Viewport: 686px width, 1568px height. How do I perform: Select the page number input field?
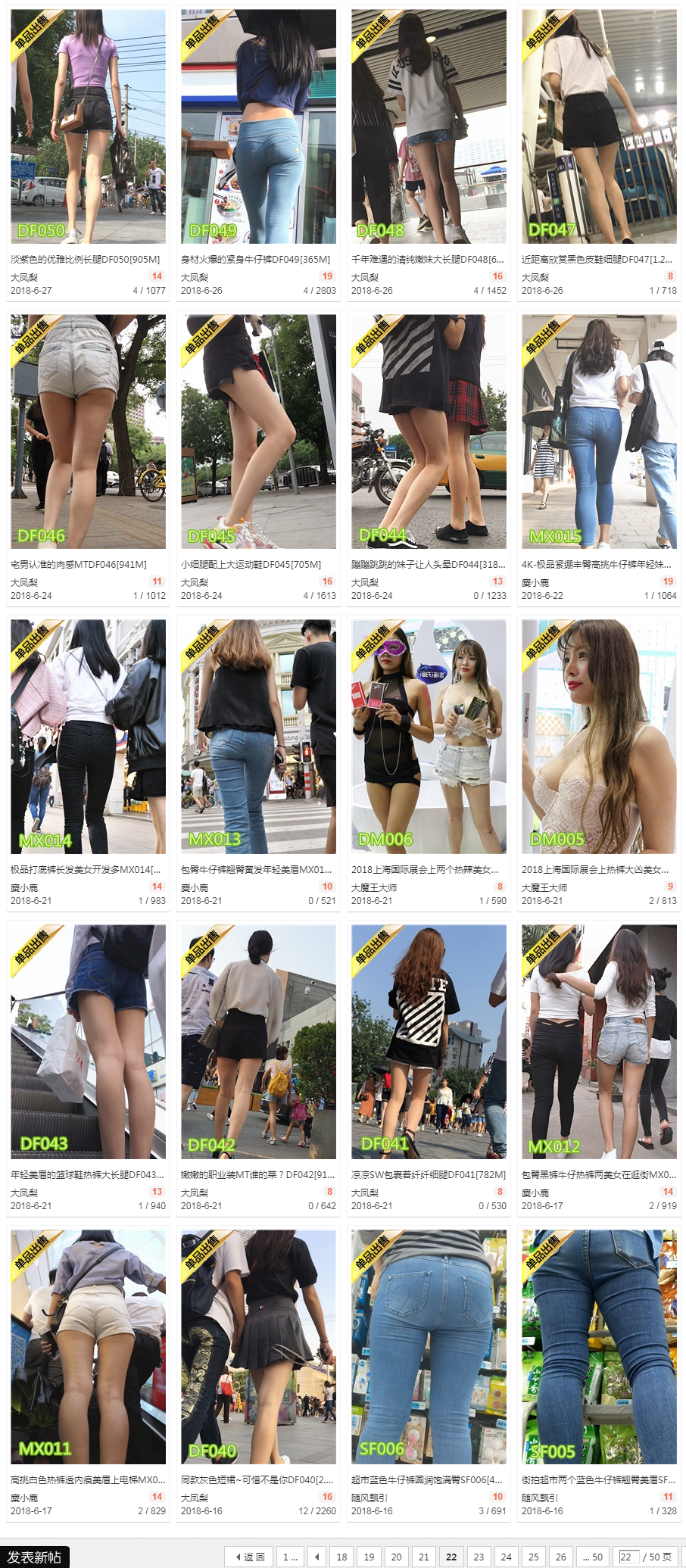(x=628, y=1557)
